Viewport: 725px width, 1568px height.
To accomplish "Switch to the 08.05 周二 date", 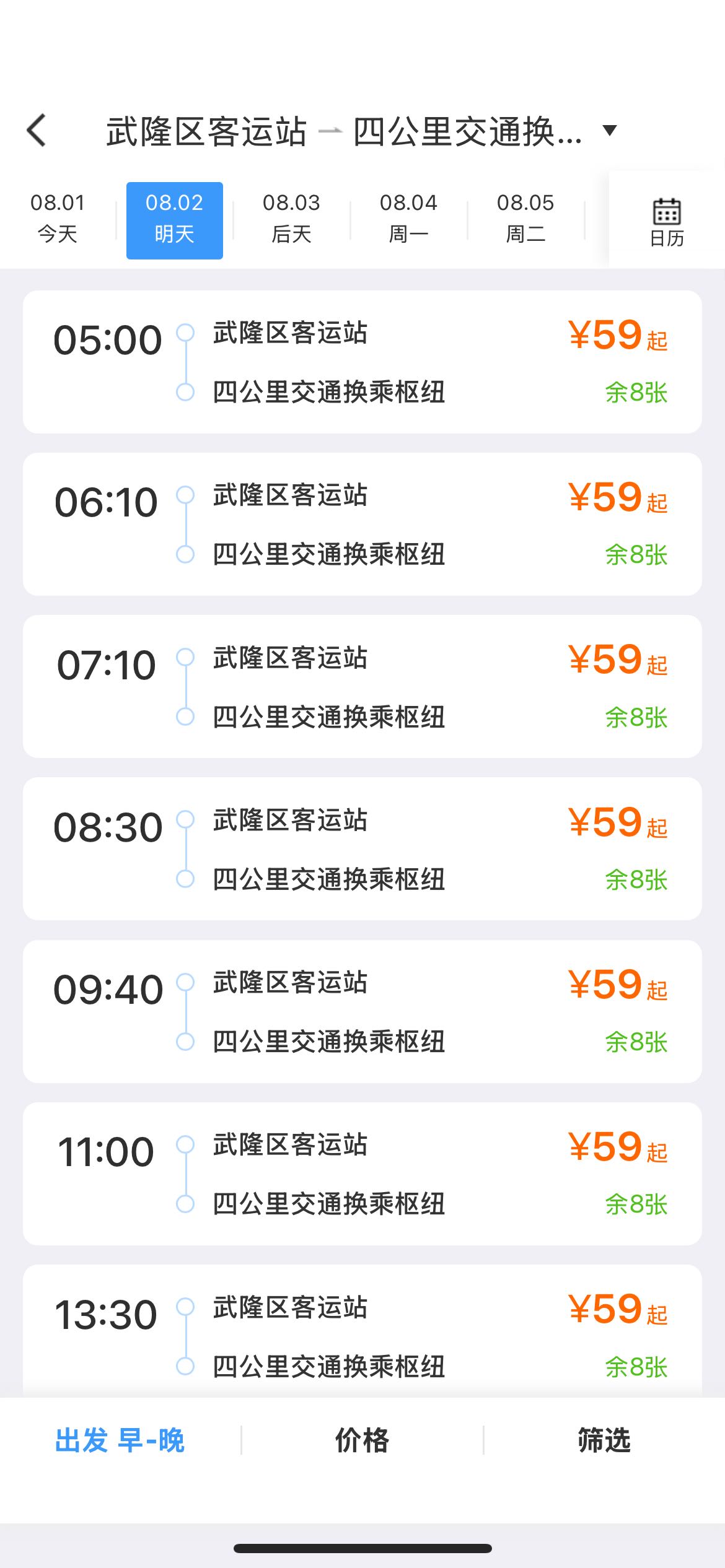I will 525,219.
